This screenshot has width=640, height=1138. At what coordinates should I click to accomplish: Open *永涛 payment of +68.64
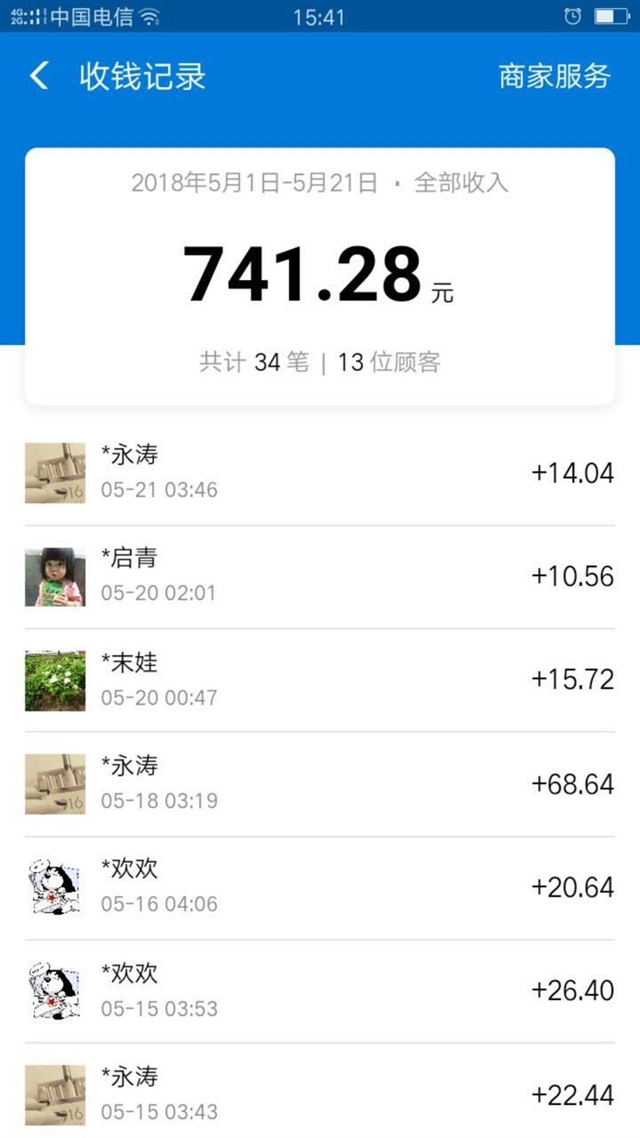(320, 784)
